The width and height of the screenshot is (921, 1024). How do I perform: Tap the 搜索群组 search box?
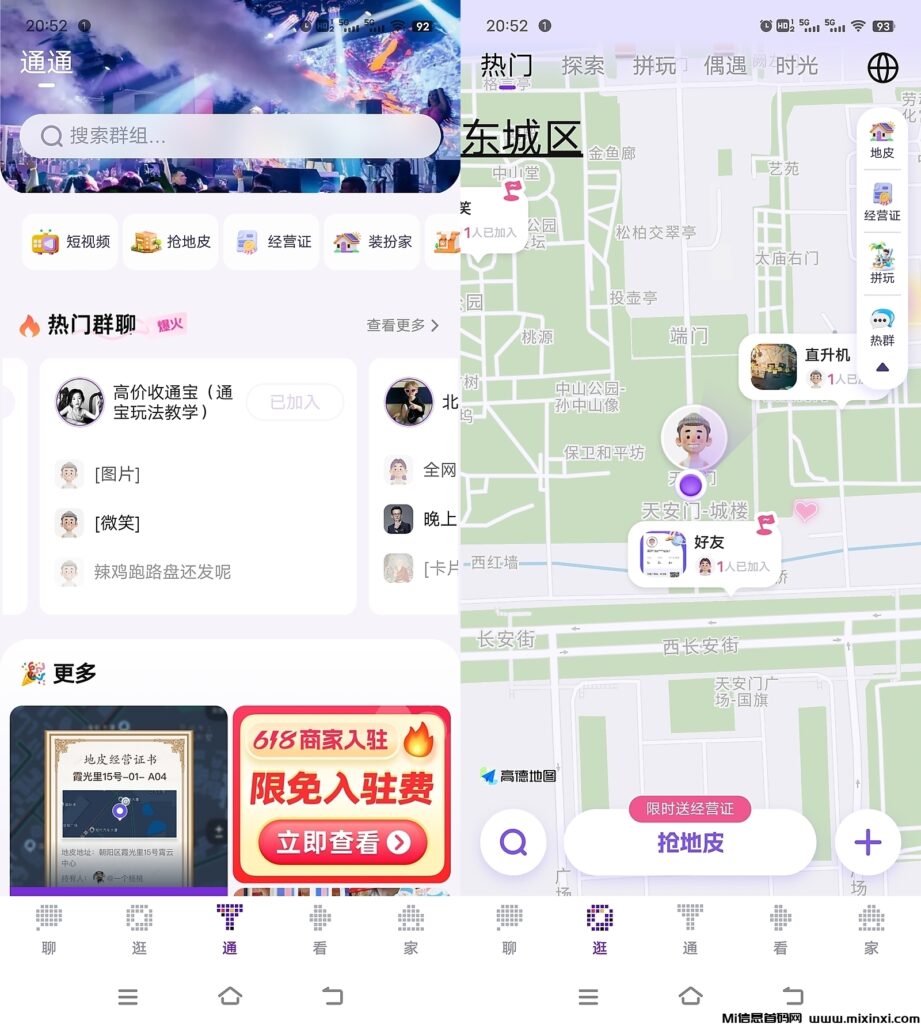[230, 136]
